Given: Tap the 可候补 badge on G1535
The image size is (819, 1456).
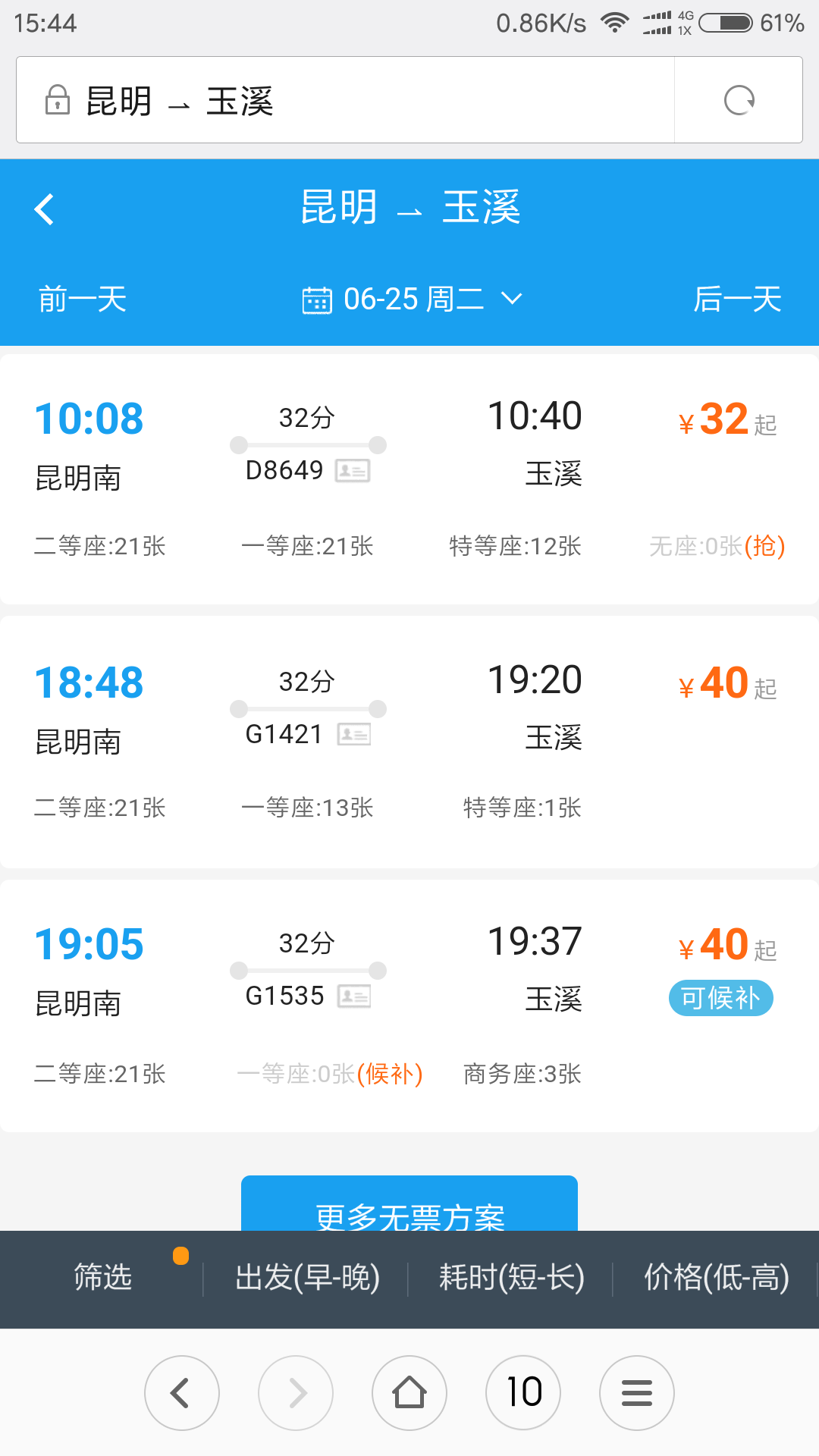Looking at the screenshot, I should click(720, 998).
